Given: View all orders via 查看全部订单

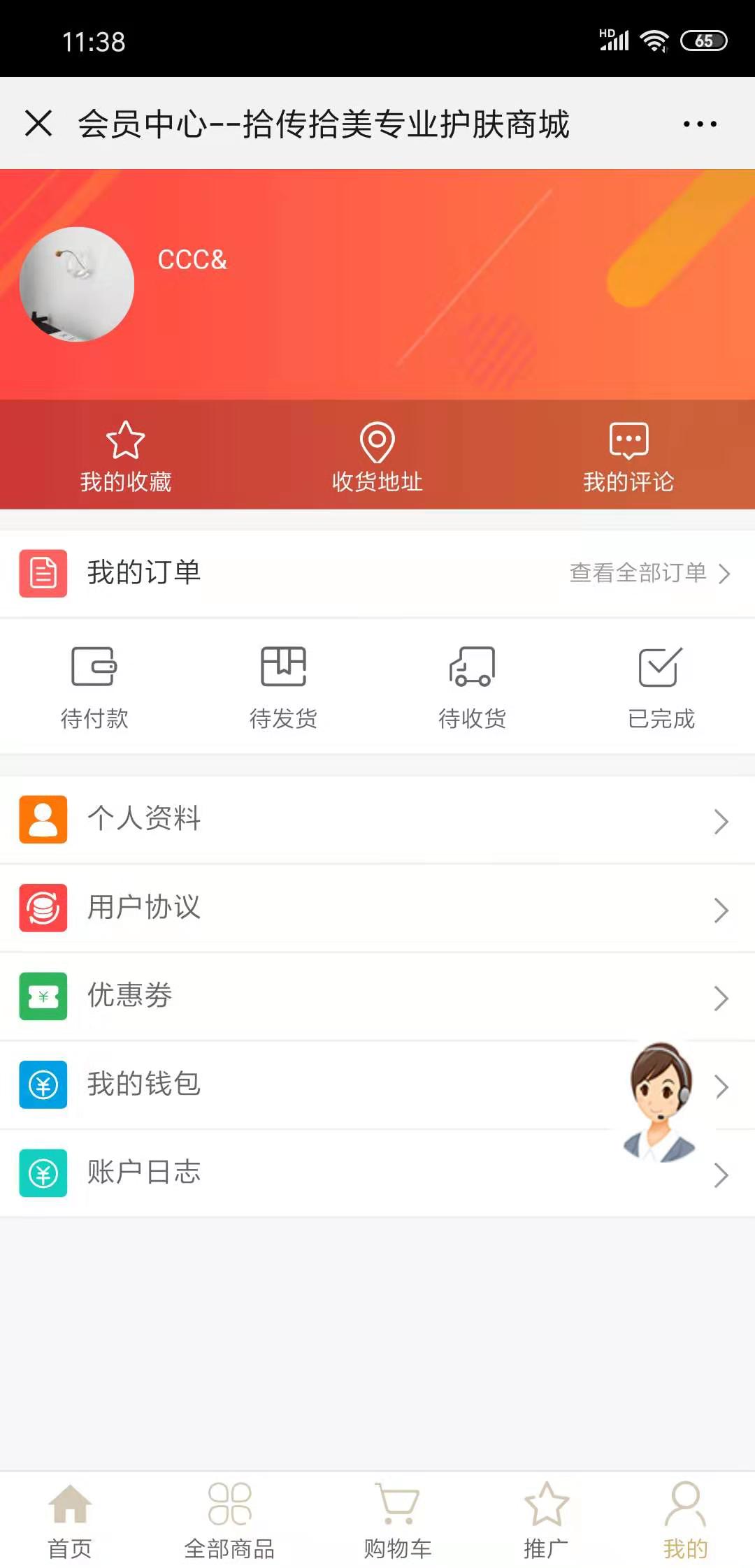Looking at the screenshot, I should tap(649, 573).
